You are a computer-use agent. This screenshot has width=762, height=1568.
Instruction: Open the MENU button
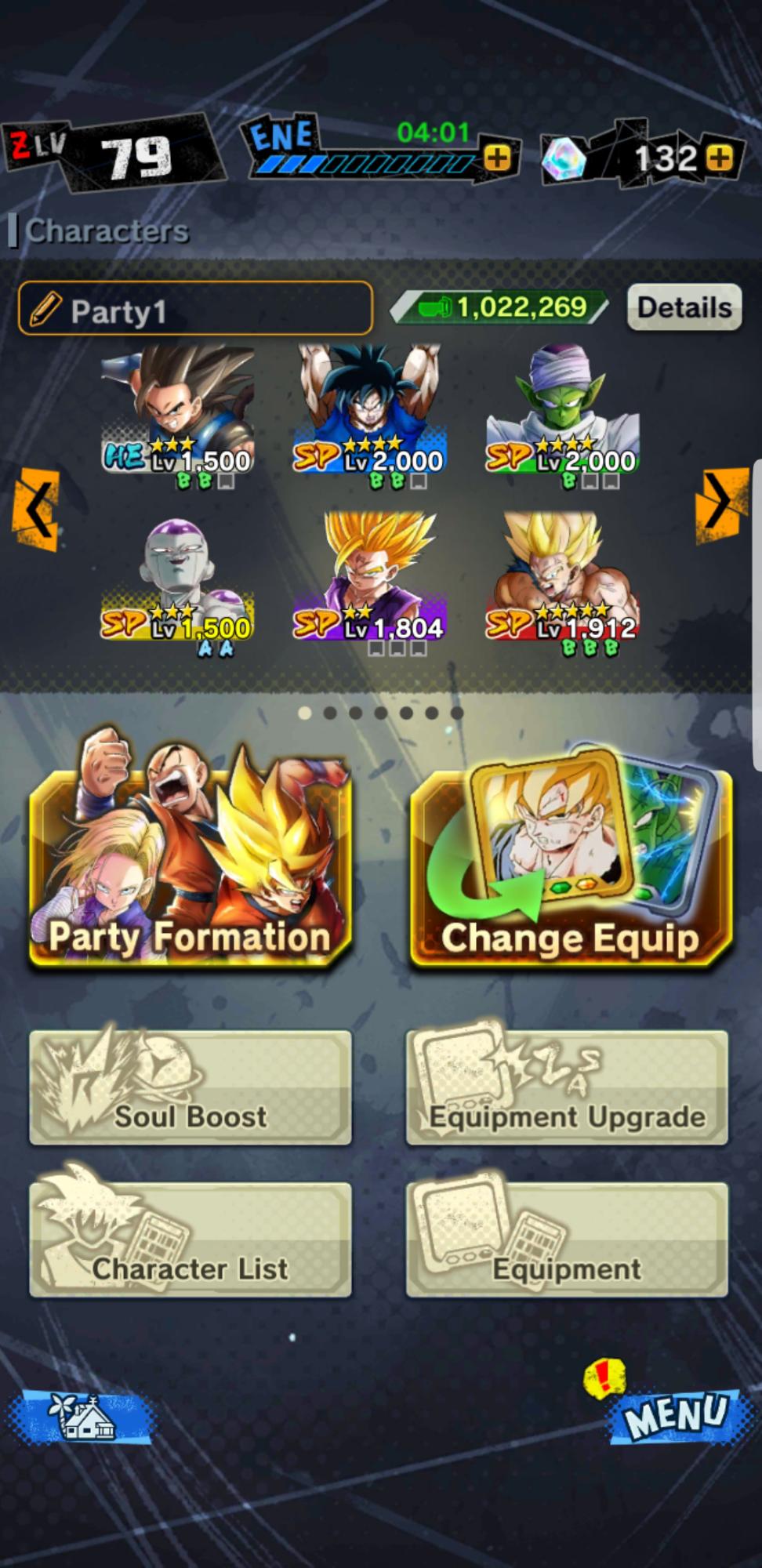point(675,1415)
